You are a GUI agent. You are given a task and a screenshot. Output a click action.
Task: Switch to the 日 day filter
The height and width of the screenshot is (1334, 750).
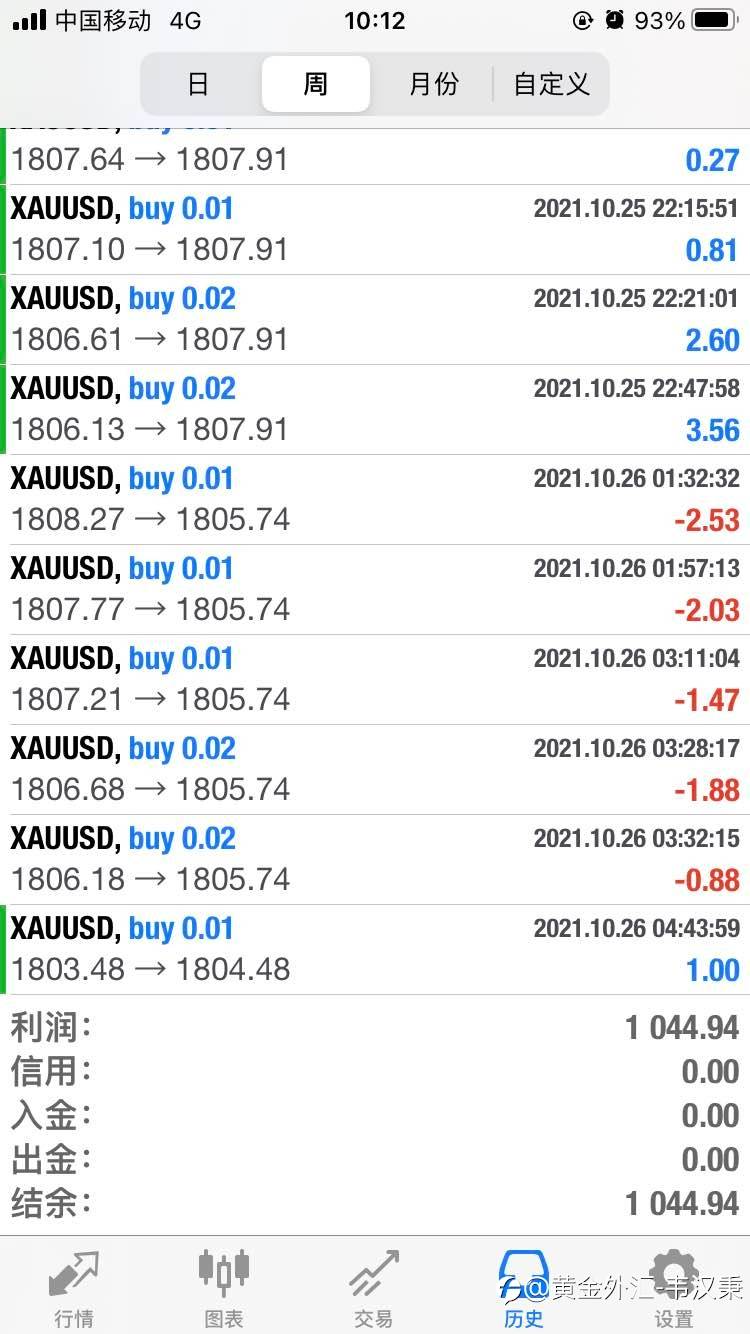click(199, 84)
